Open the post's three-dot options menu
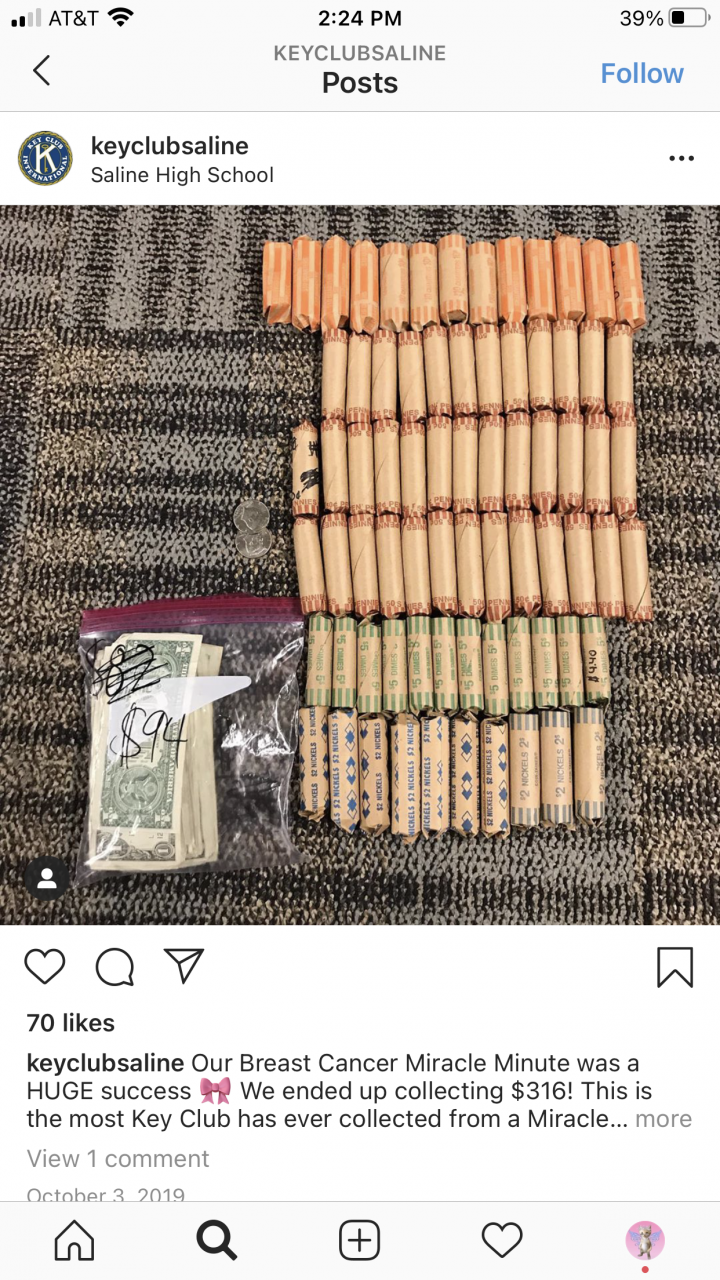The height and width of the screenshot is (1280, 720). click(x=681, y=158)
